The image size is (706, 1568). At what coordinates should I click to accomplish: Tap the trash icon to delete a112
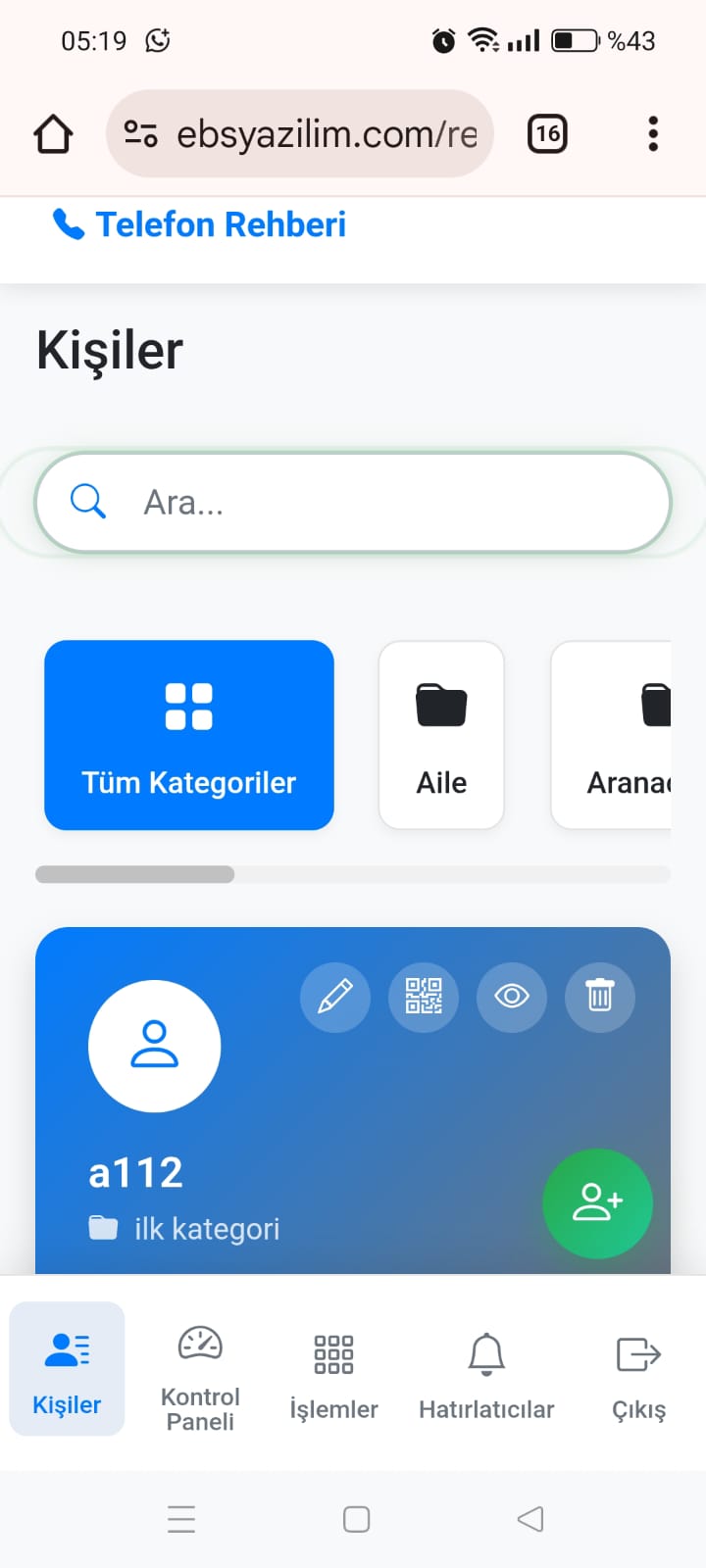(x=599, y=997)
